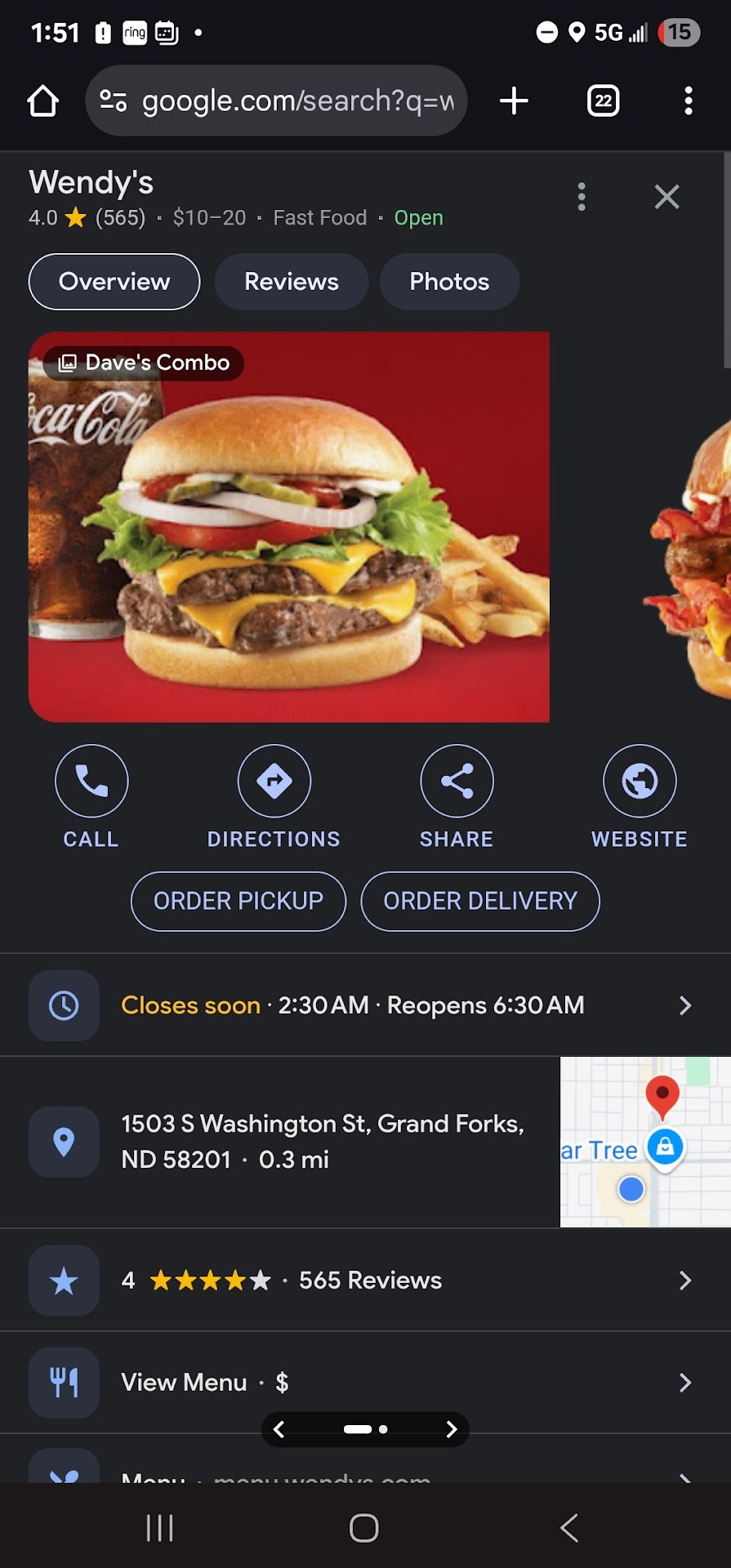Start an order for pickup
This screenshot has width=731, height=1568.
(x=238, y=902)
